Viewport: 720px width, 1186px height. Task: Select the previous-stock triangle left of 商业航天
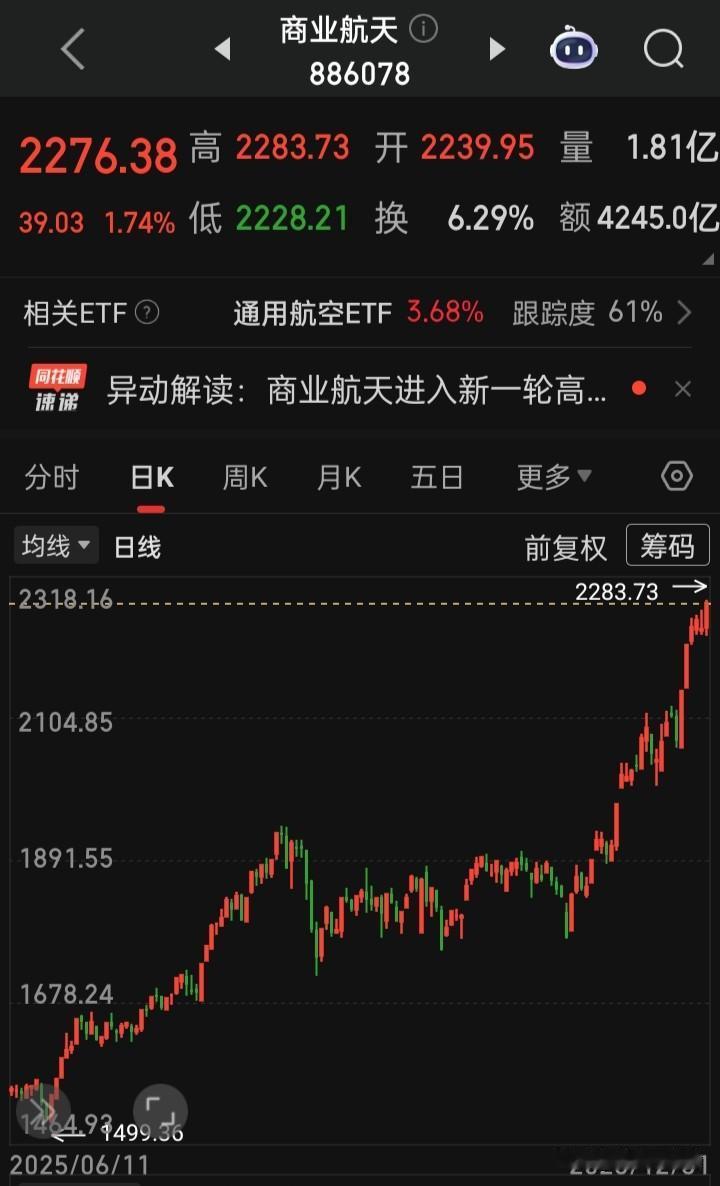pyautogui.click(x=222, y=48)
